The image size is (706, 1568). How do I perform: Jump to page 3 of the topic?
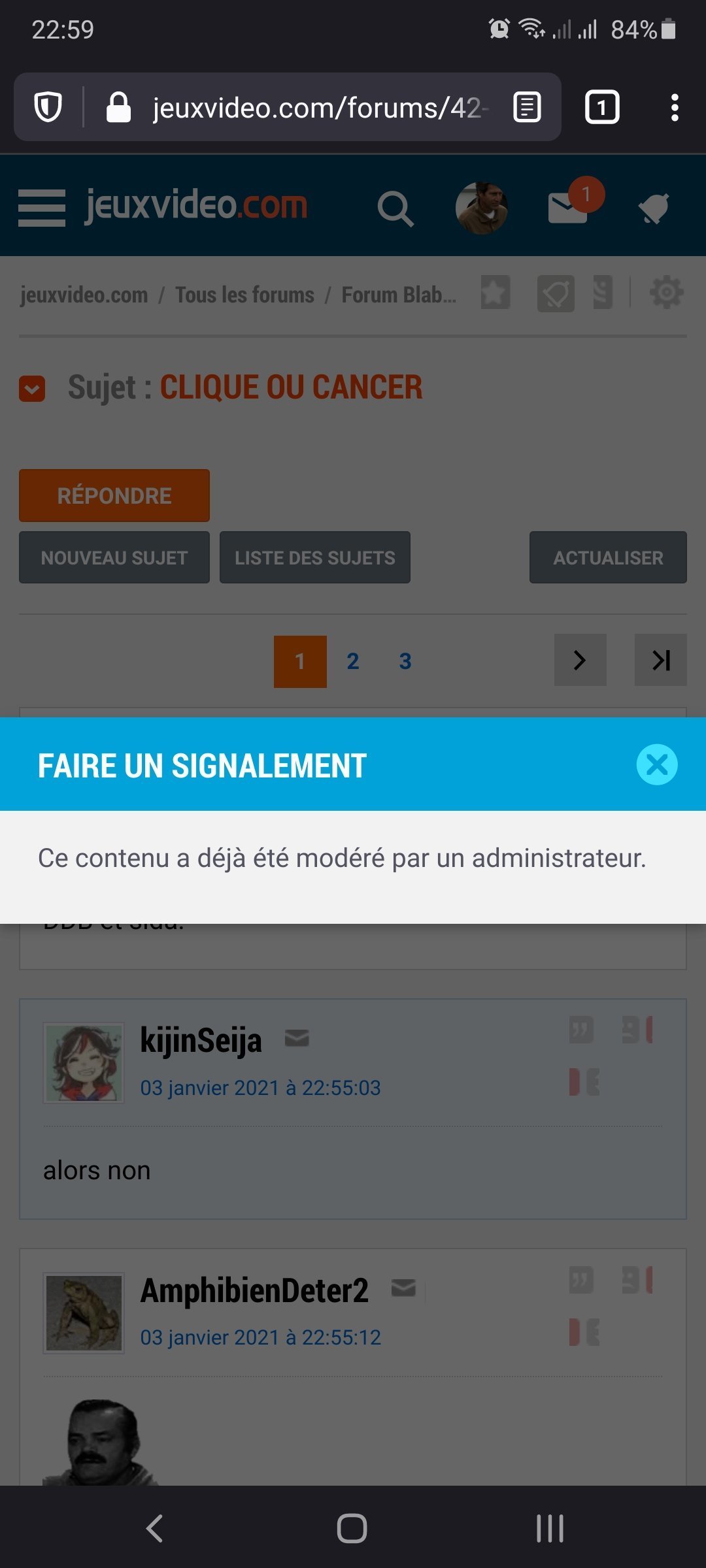click(405, 661)
